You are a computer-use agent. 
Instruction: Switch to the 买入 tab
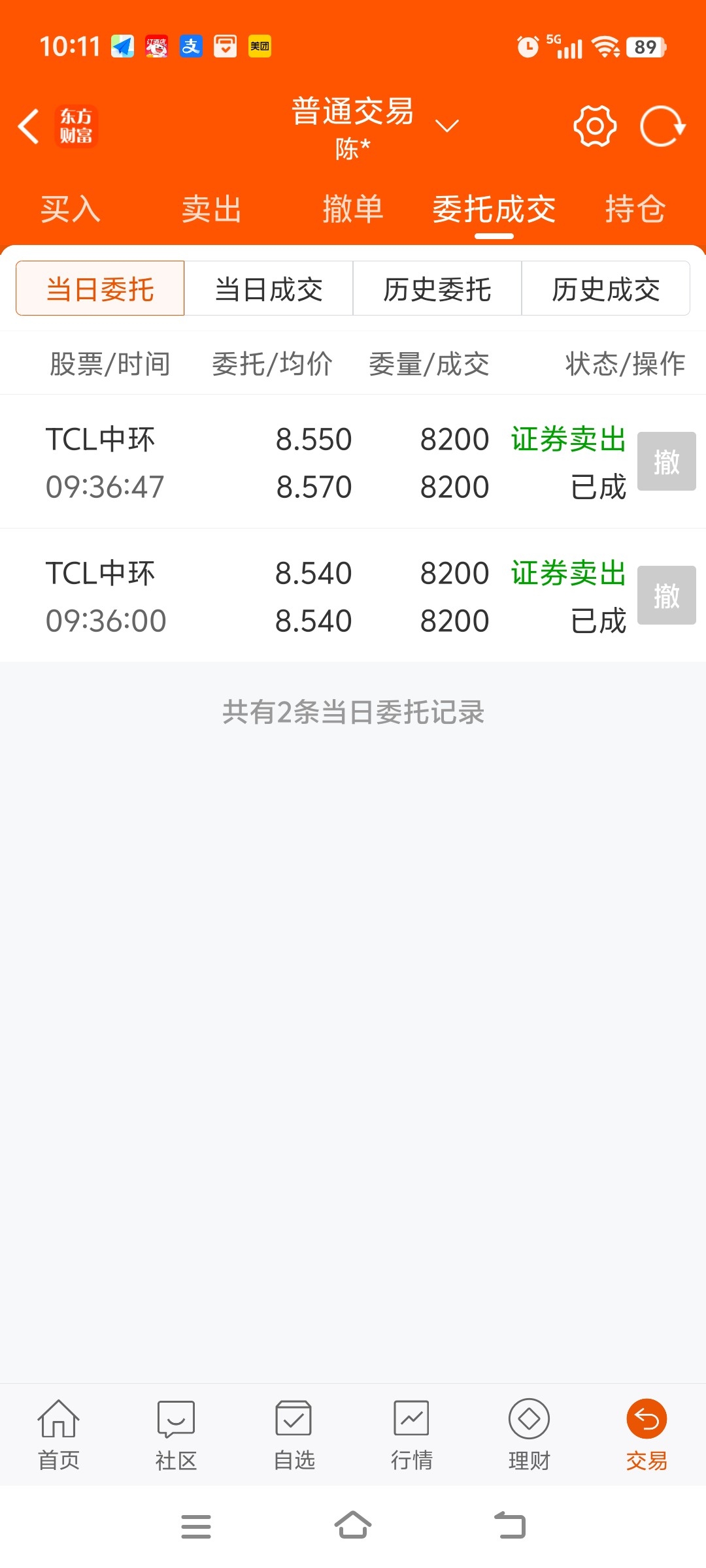[71, 210]
